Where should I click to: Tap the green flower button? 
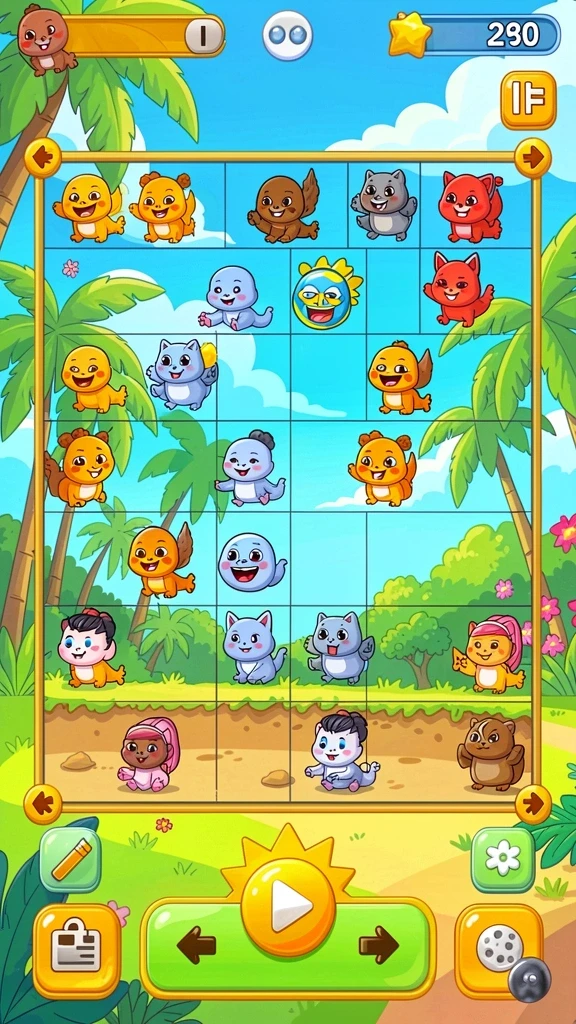[503, 859]
